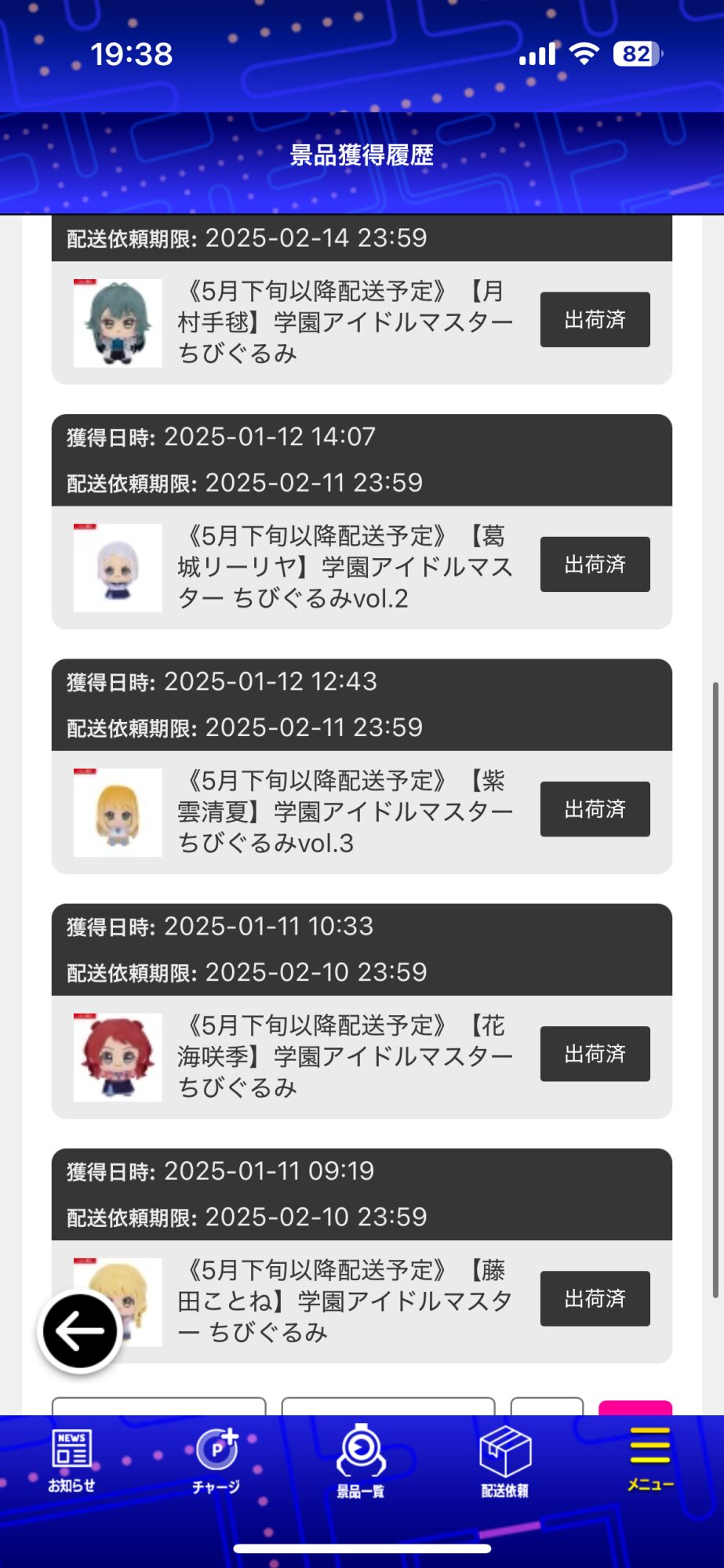Tap 出荷済 button for 花海咲季 plush
This screenshot has width=724, height=1568.
(595, 1054)
